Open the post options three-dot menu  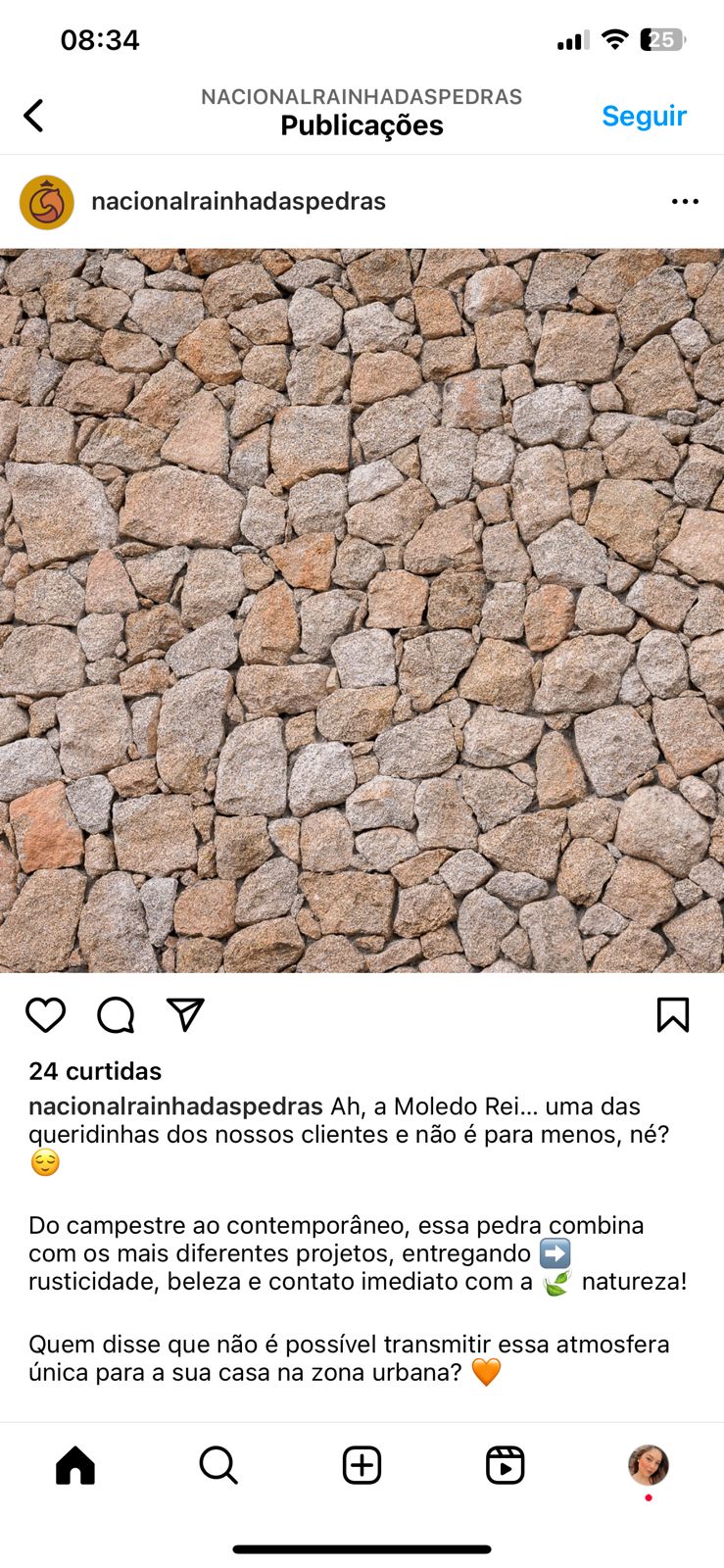point(685,201)
